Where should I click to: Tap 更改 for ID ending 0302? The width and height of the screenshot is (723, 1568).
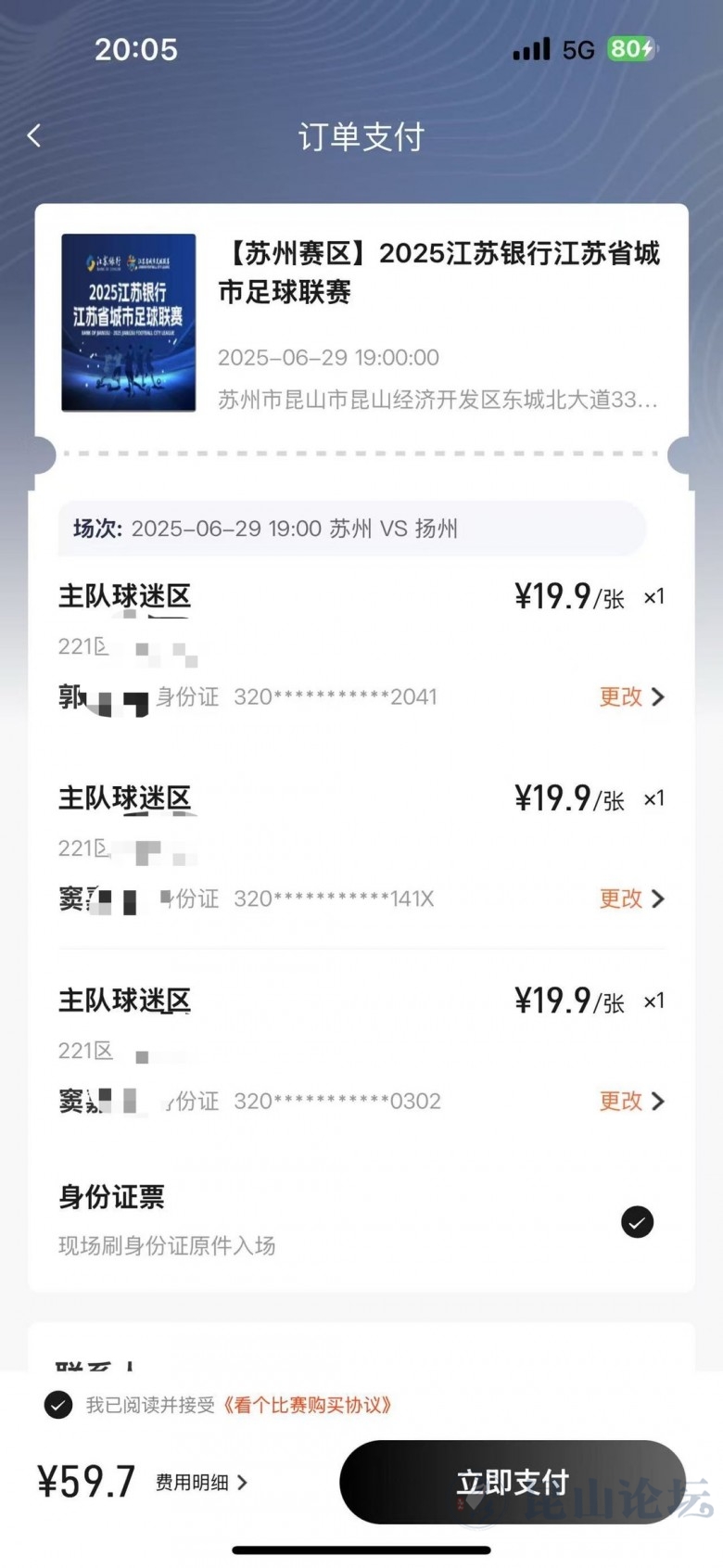[631, 1101]
